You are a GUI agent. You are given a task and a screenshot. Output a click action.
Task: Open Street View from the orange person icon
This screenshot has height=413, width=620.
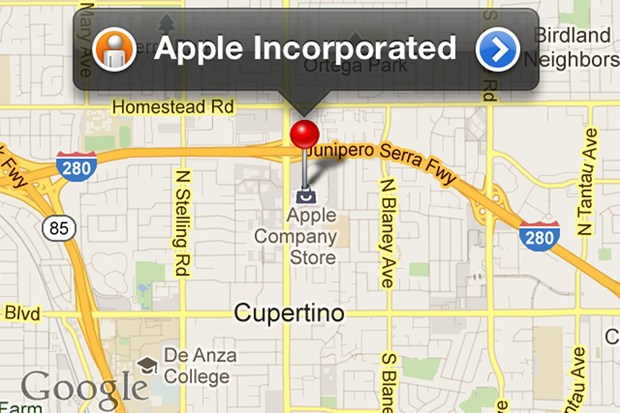coord(114,49)
